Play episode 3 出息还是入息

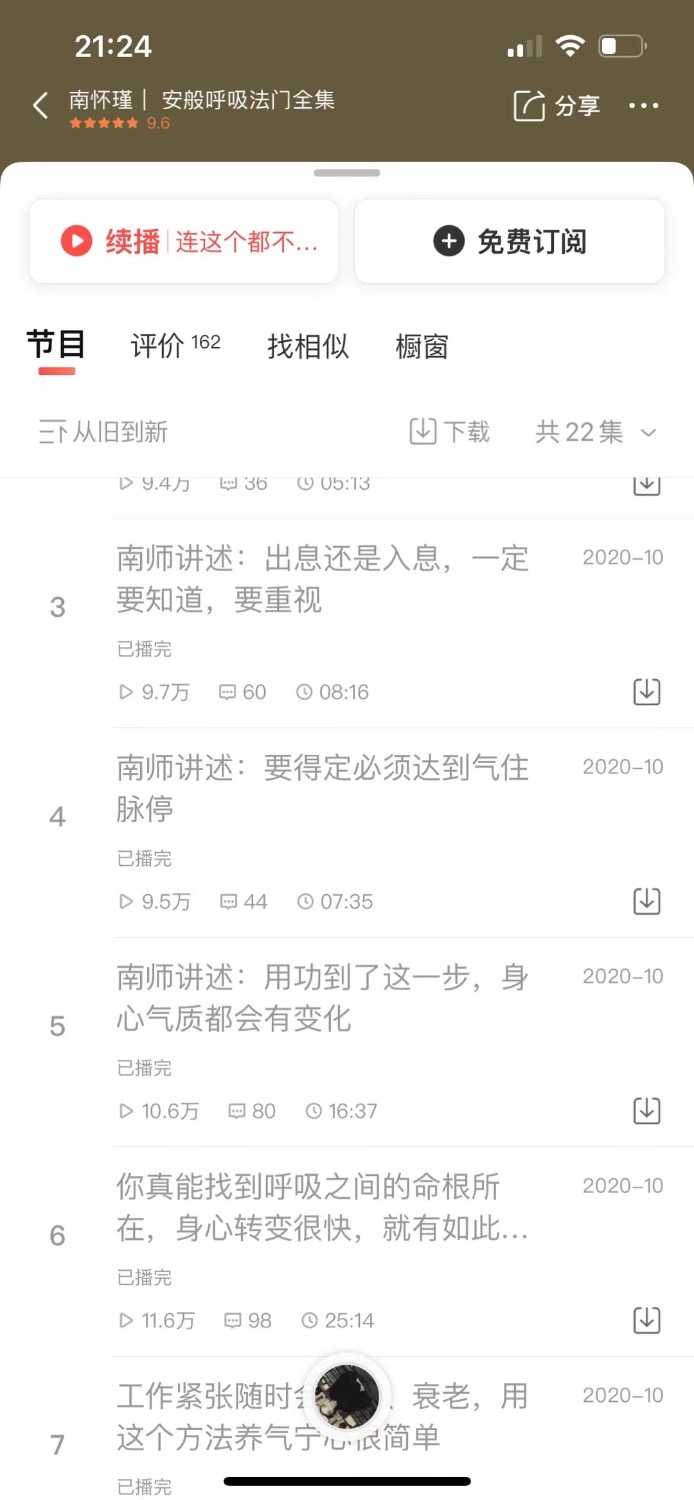pyautogui.click(x=322, y=579)
